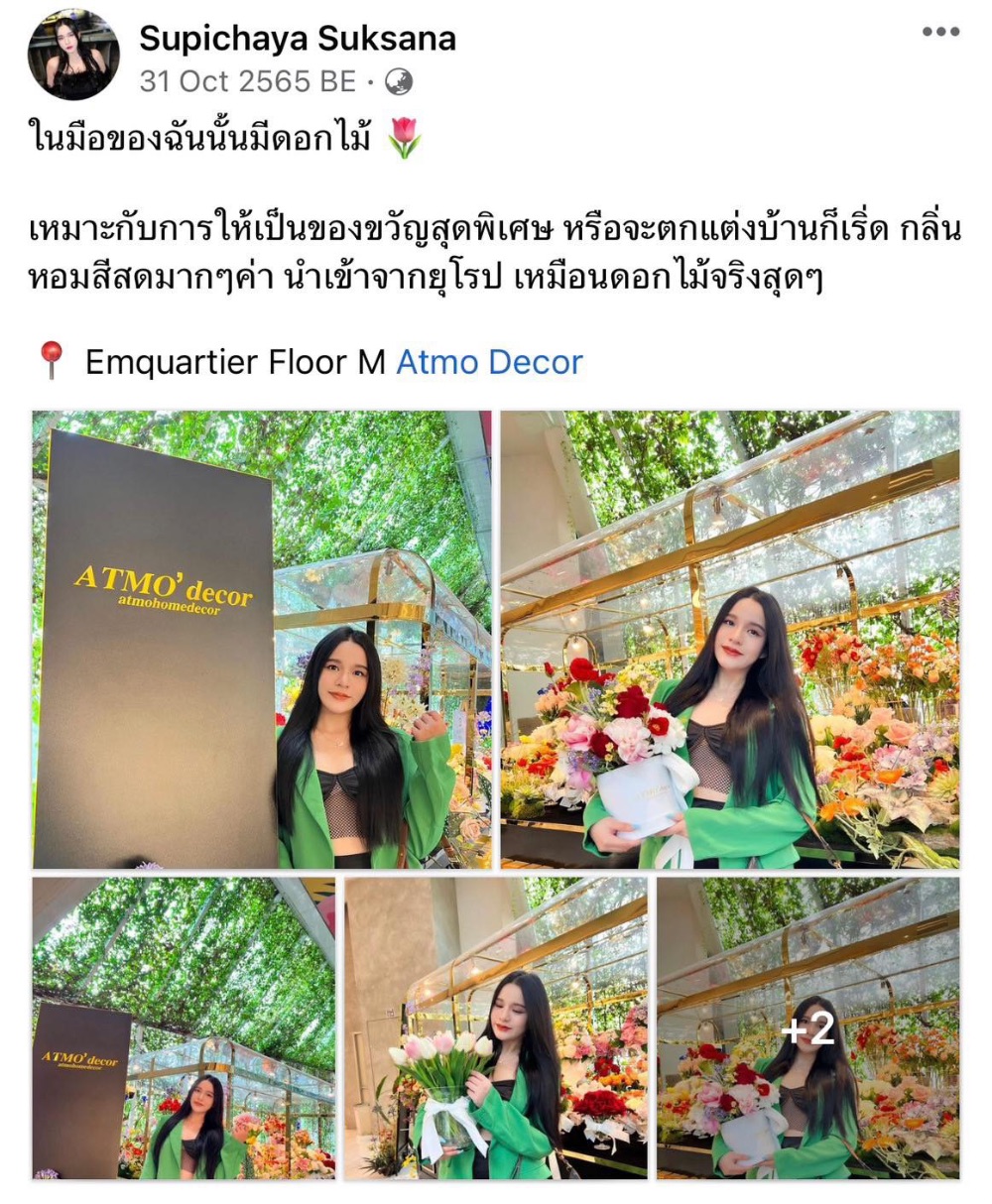Image resolution: width=992 pixels, height=1204 pixels.
Task: Open the Atmo Decor tagged page link
Action: tap(489, 362)
